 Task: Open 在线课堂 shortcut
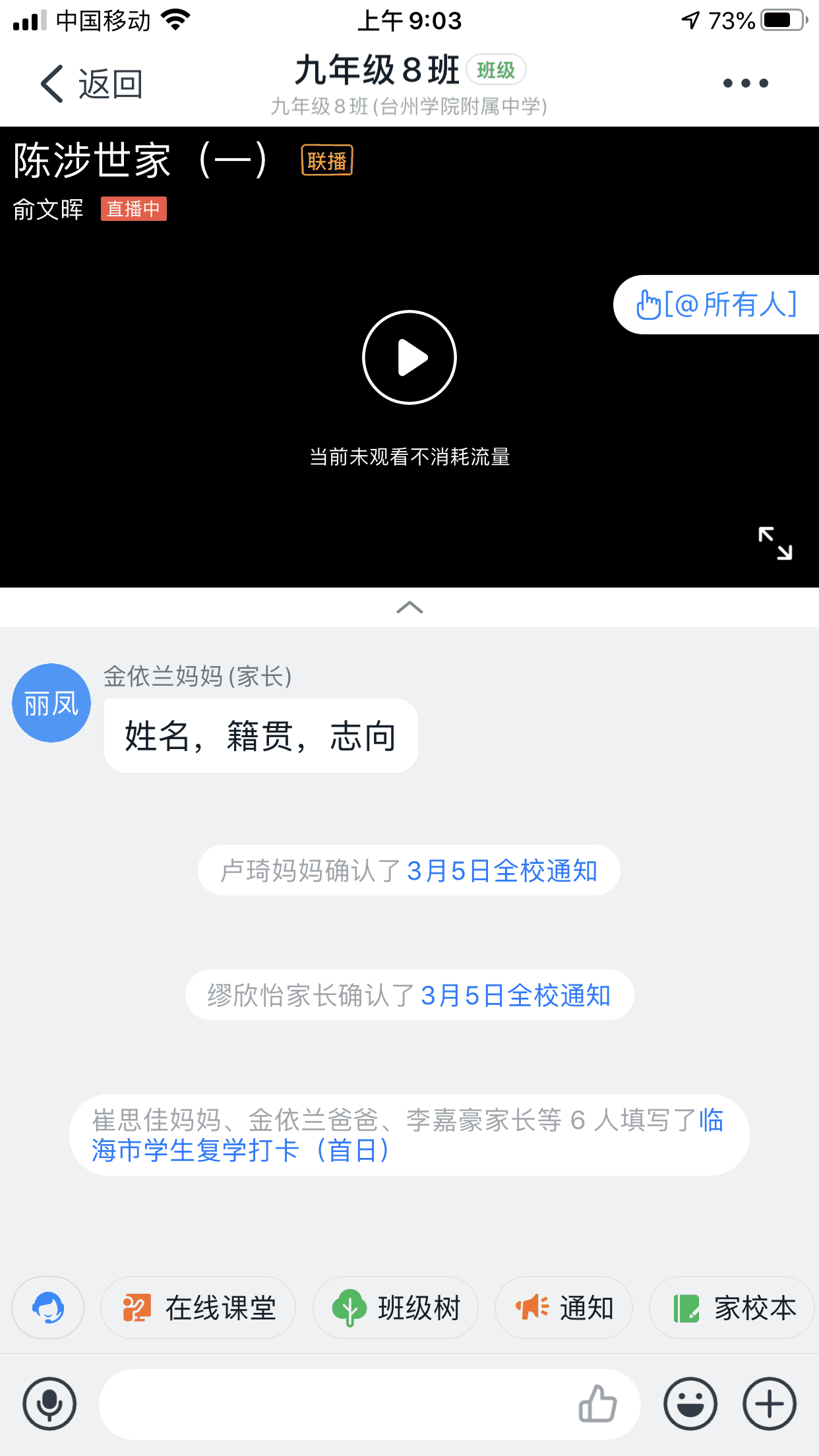coord(198,1308)
